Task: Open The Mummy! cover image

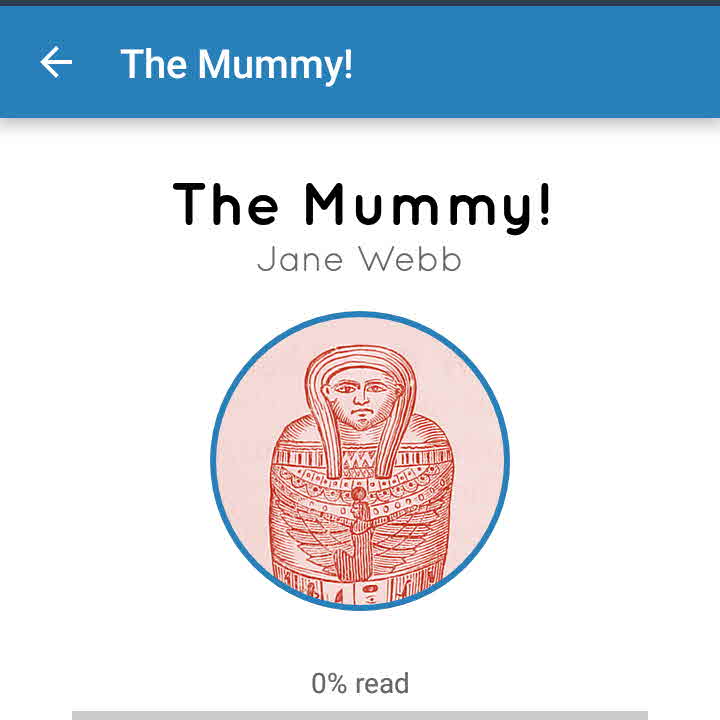Action: point(360,460)
